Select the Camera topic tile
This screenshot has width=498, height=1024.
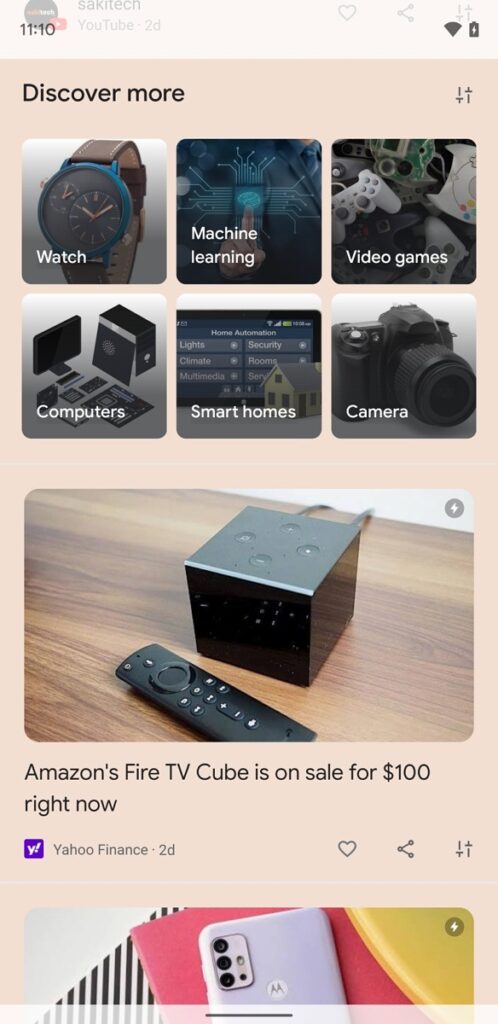(403, 366)
